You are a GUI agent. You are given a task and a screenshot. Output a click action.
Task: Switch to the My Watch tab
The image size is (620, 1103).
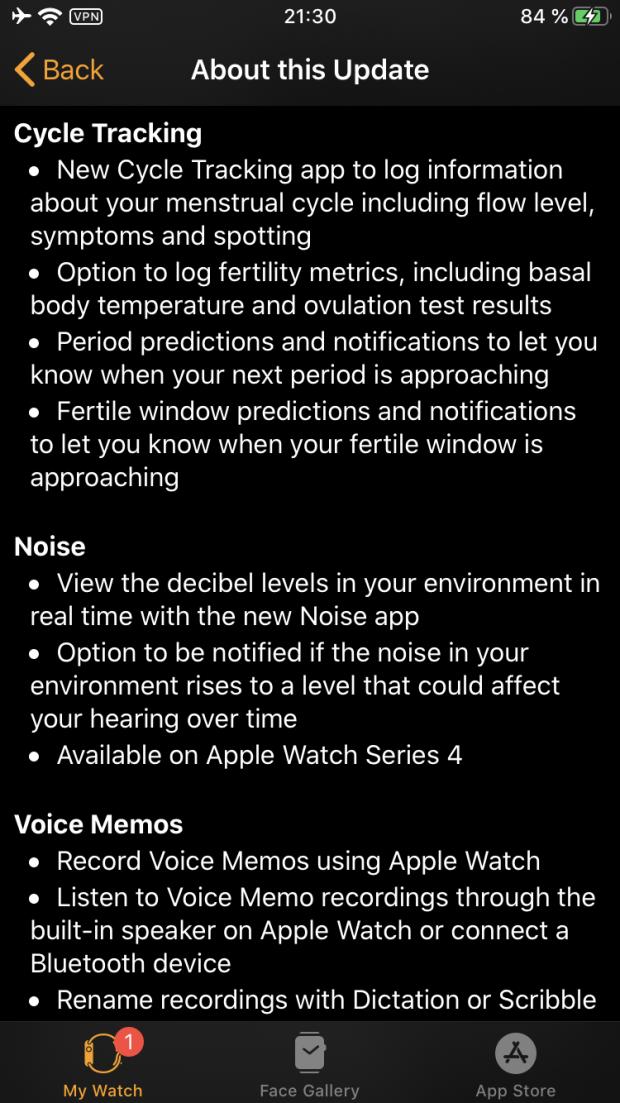tap(103, 1063)
